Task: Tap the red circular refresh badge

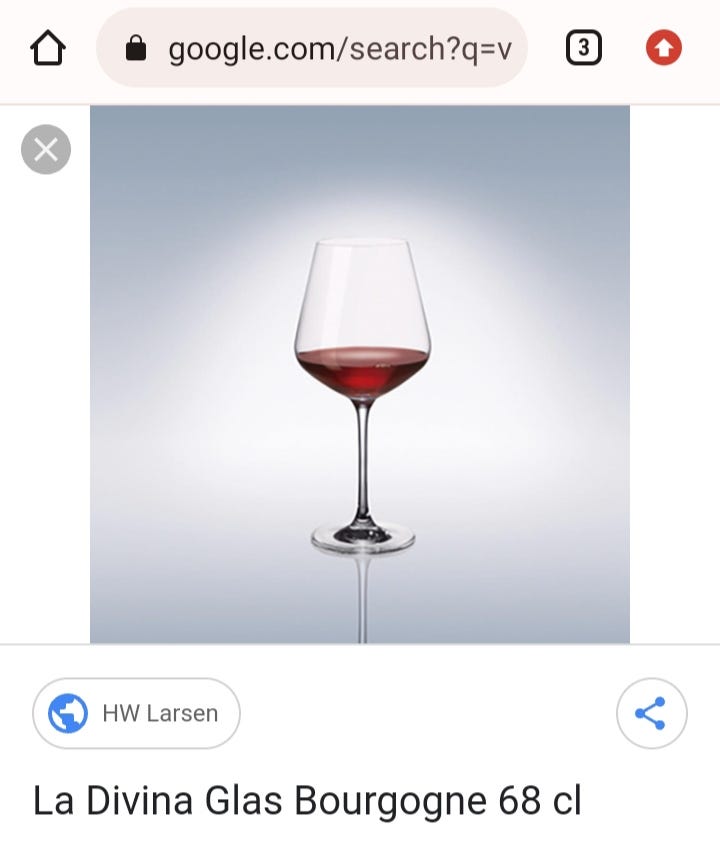Action: pyautogui.click(x=663, y=47)
